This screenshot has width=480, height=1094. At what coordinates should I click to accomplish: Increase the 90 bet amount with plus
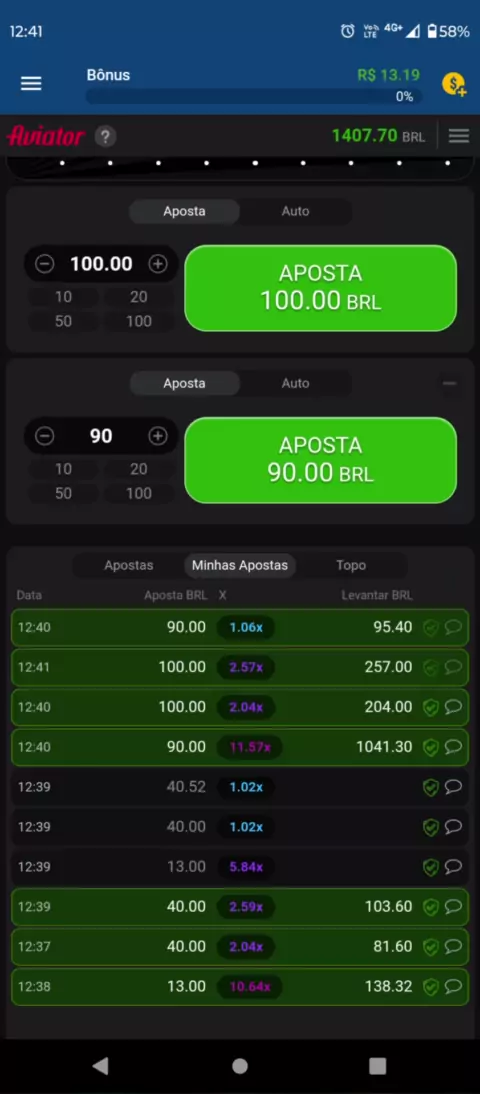tap(158, 436)
